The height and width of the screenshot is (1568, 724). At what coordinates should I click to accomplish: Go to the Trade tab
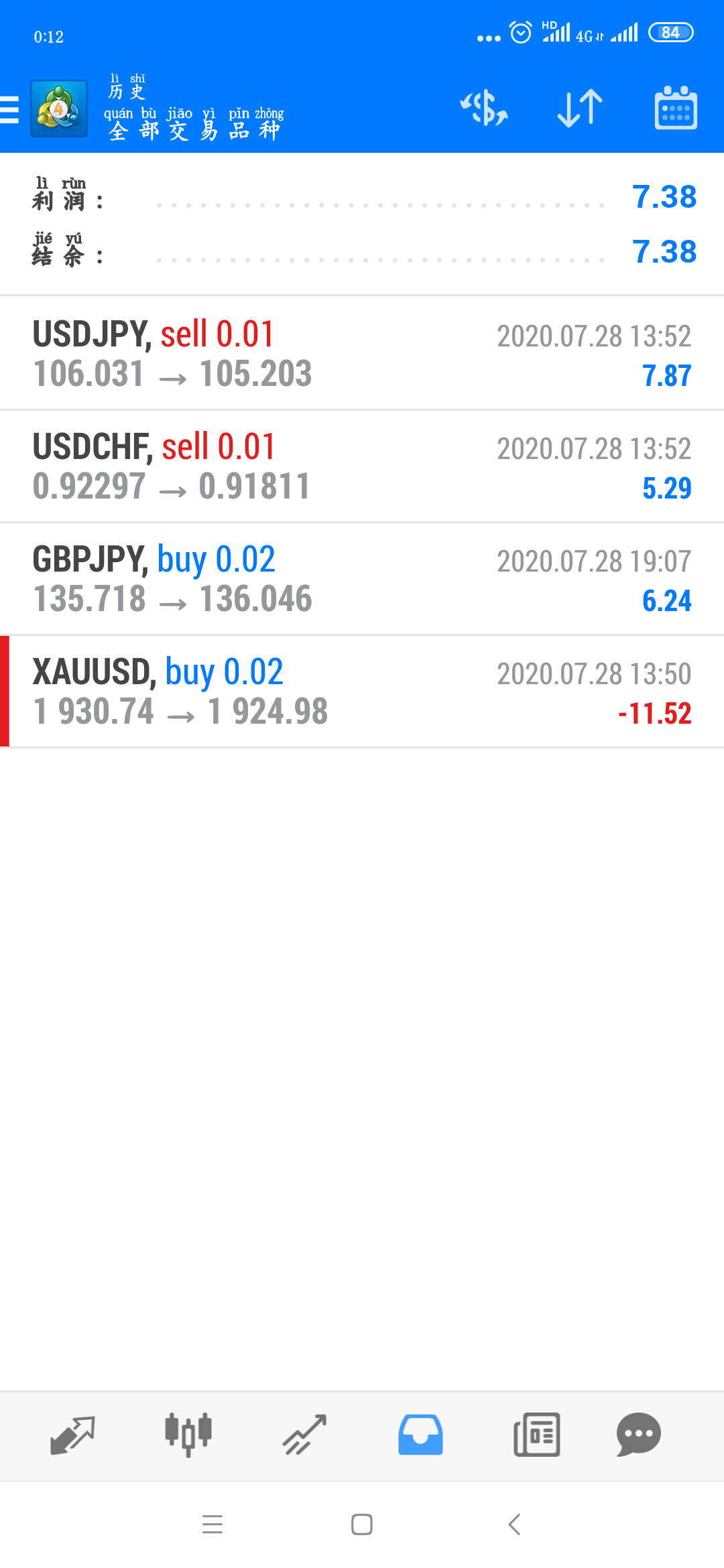pos(304,1435)
